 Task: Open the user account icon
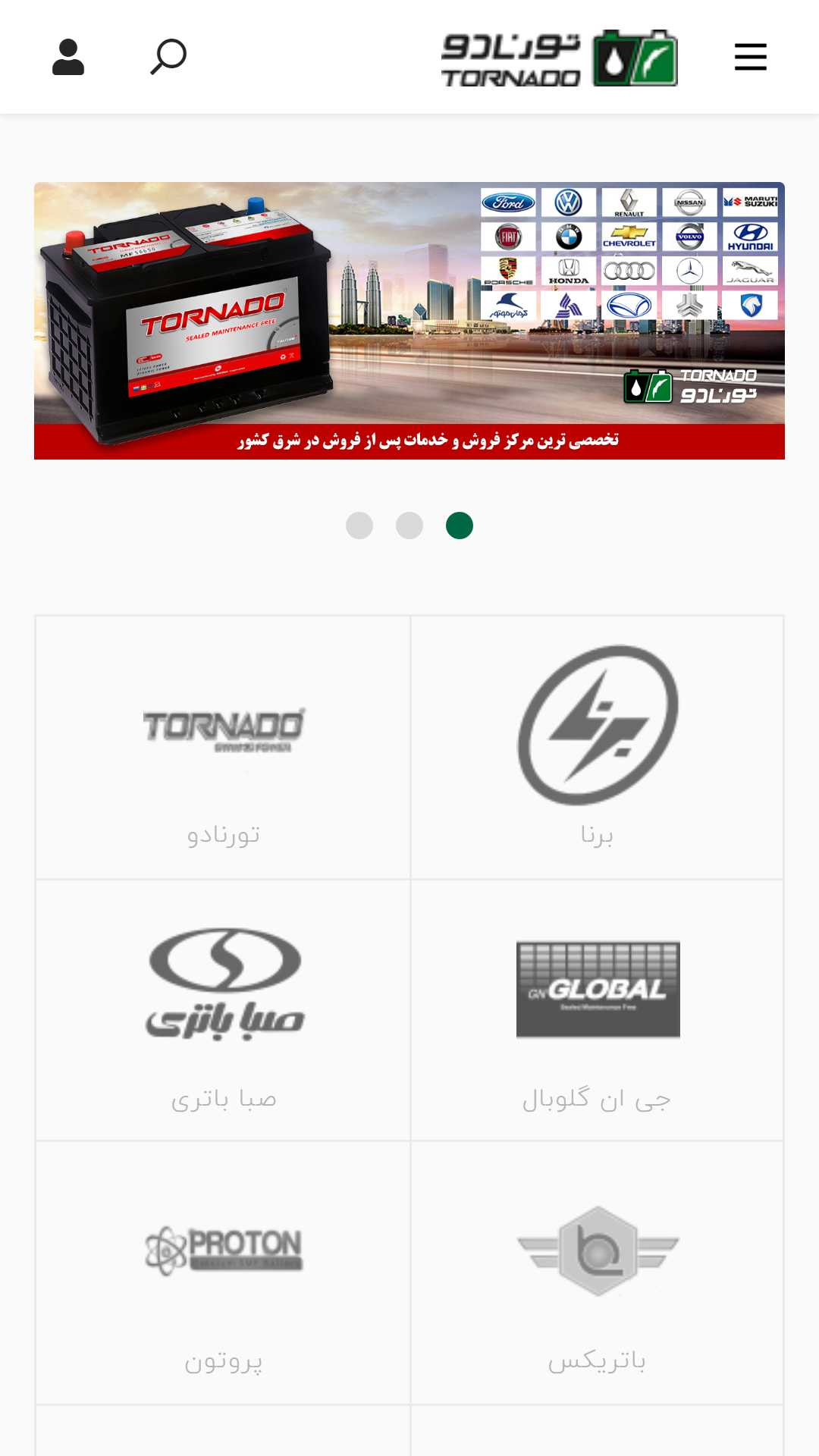pos(68,57)
